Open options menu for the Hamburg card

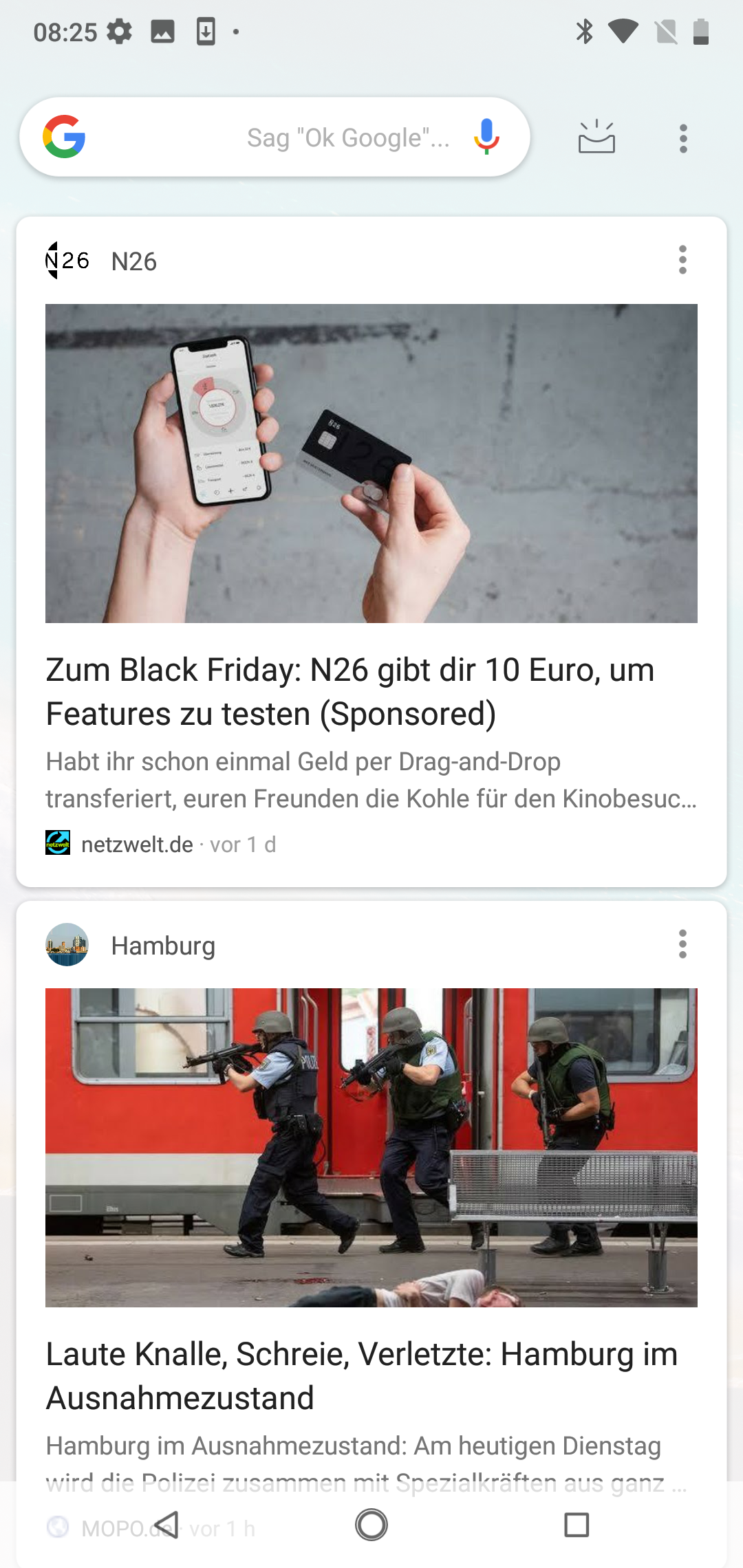point(682,944)
